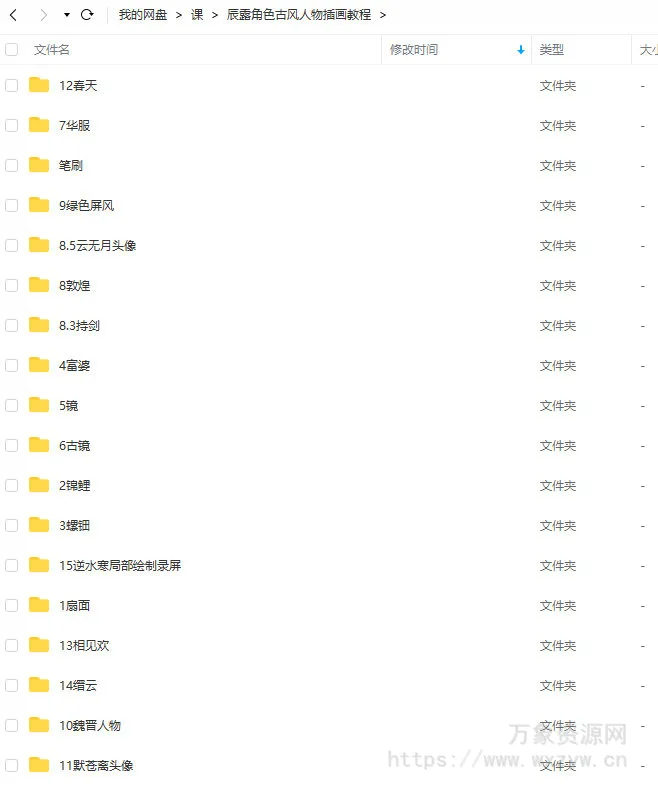Open the 6古镜 folder
The image size is (658, 794).
coord(75,446)
